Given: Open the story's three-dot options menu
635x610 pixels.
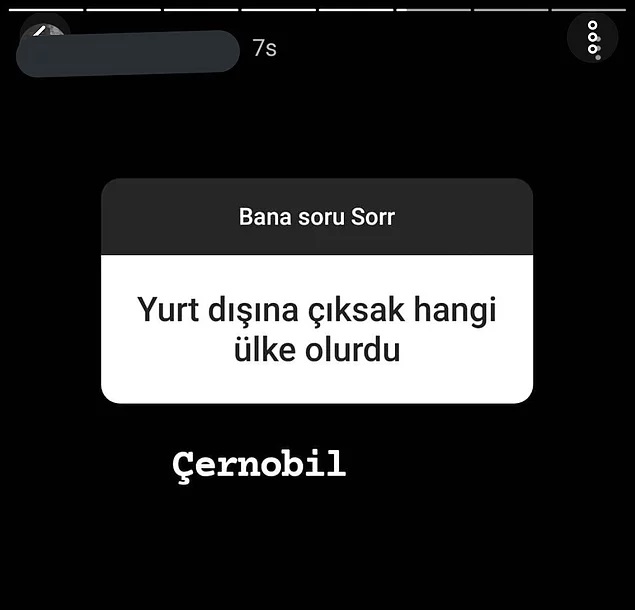Looking at the screenshot, I should click(593, 38).
